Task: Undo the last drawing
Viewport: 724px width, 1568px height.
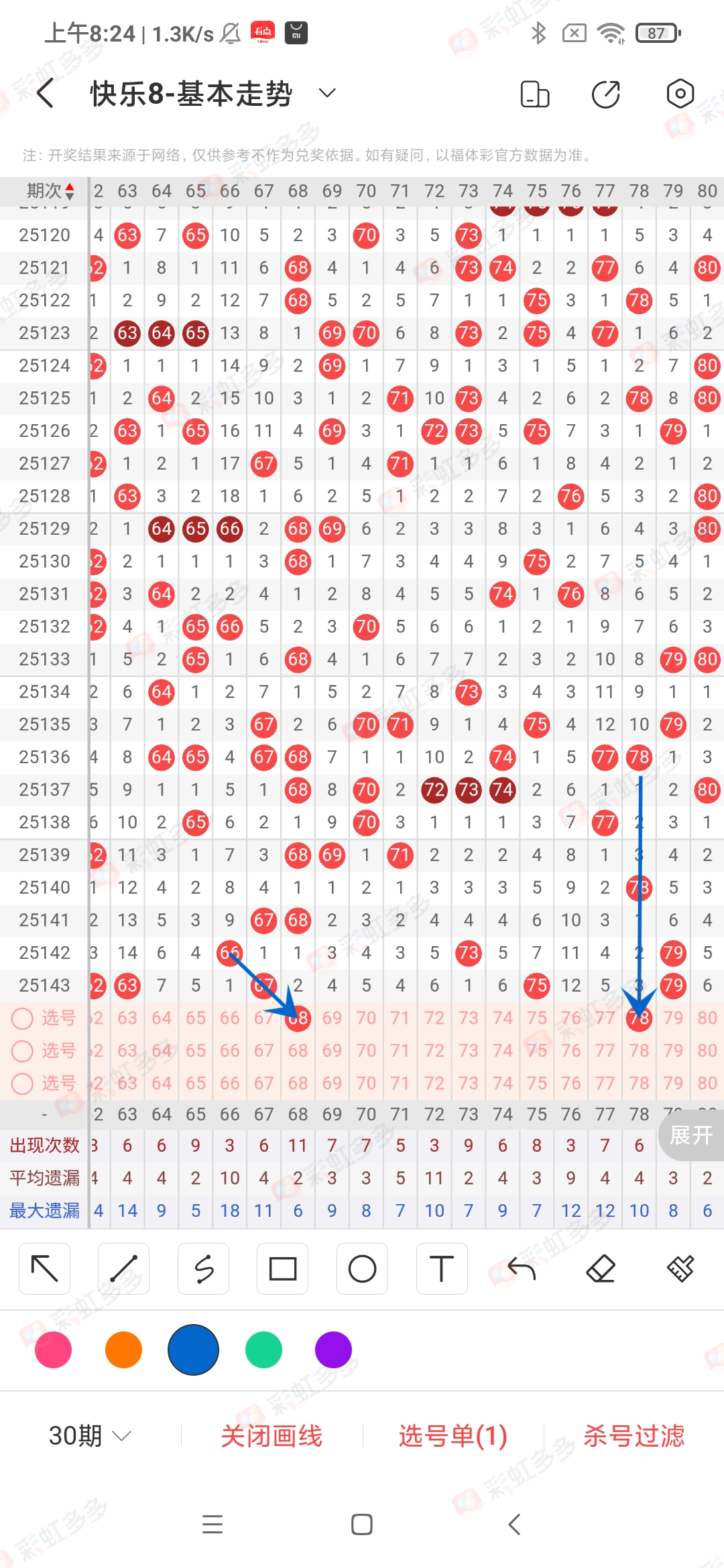Action: click(521, 1268)
